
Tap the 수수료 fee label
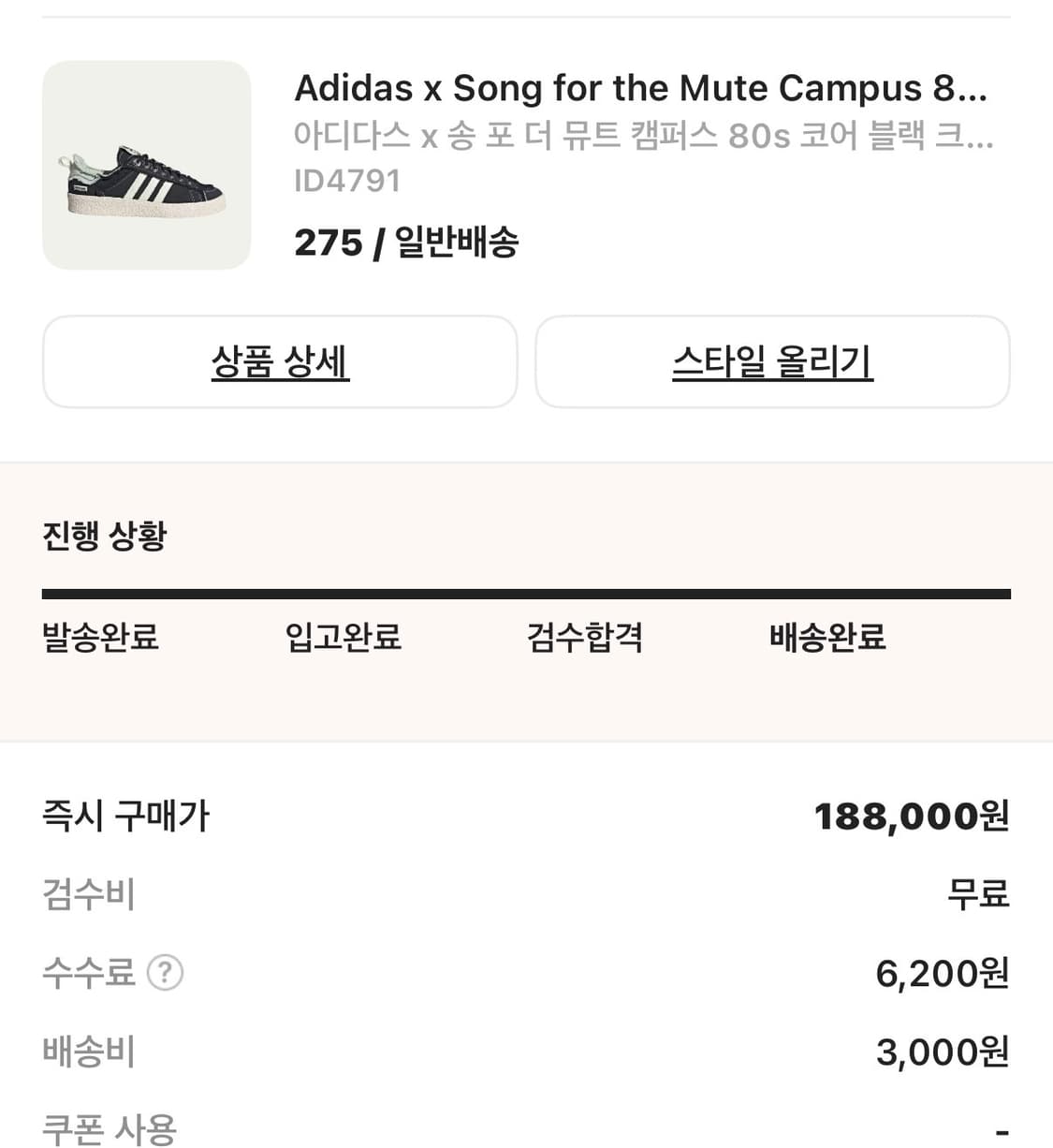tap(89, 973)
